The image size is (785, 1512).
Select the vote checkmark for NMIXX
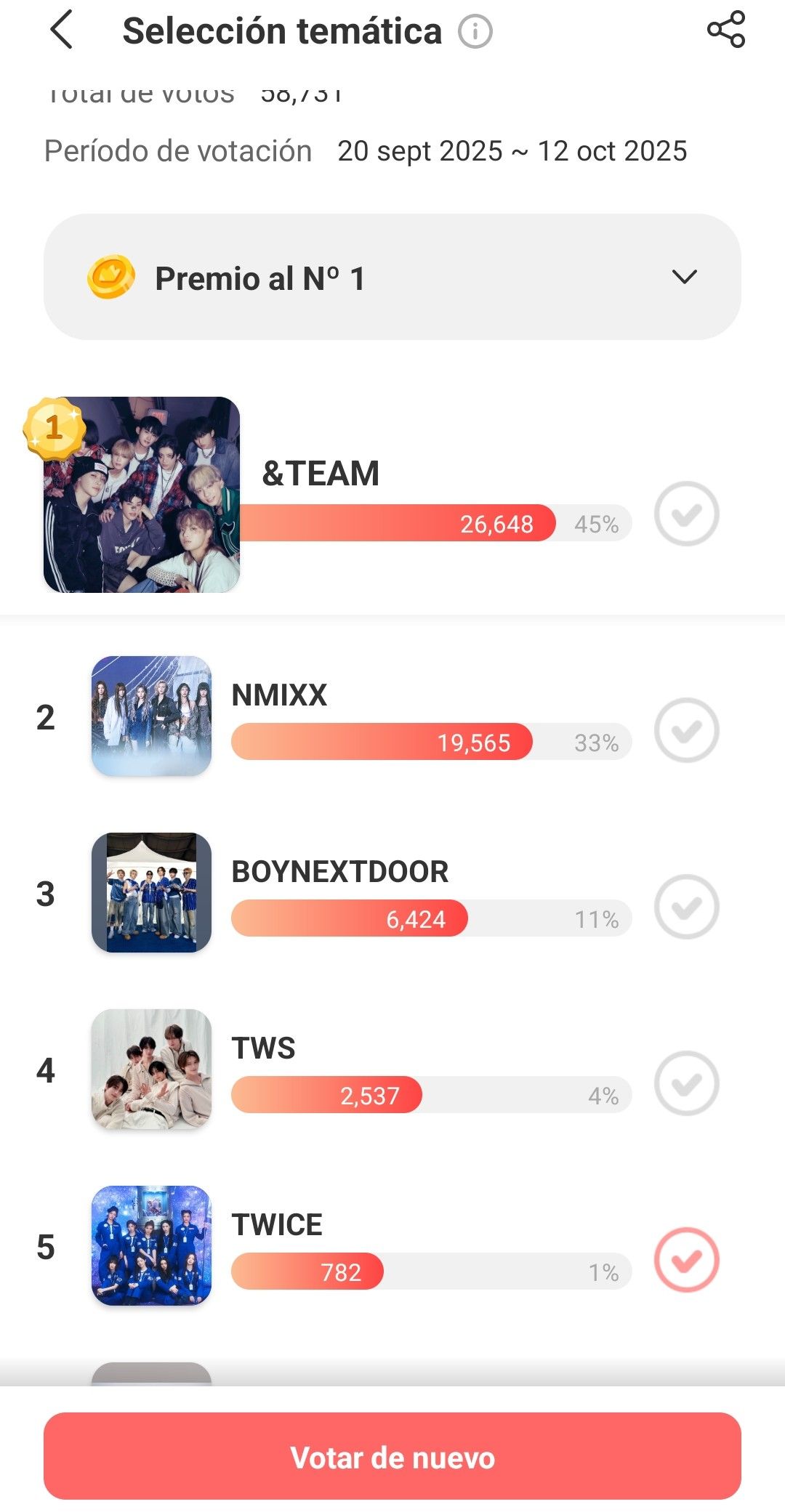pyautogui.click(x=686, y=730)
